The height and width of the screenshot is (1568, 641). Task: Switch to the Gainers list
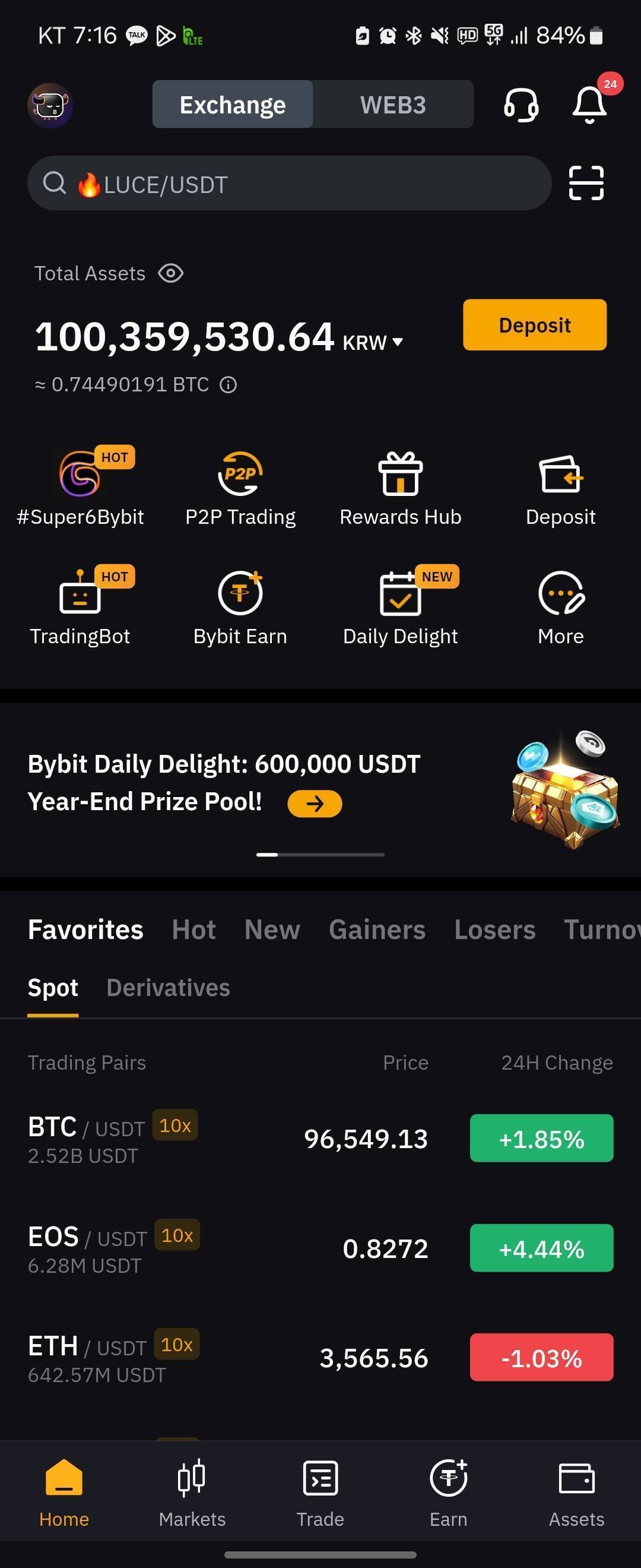[377, 930]
